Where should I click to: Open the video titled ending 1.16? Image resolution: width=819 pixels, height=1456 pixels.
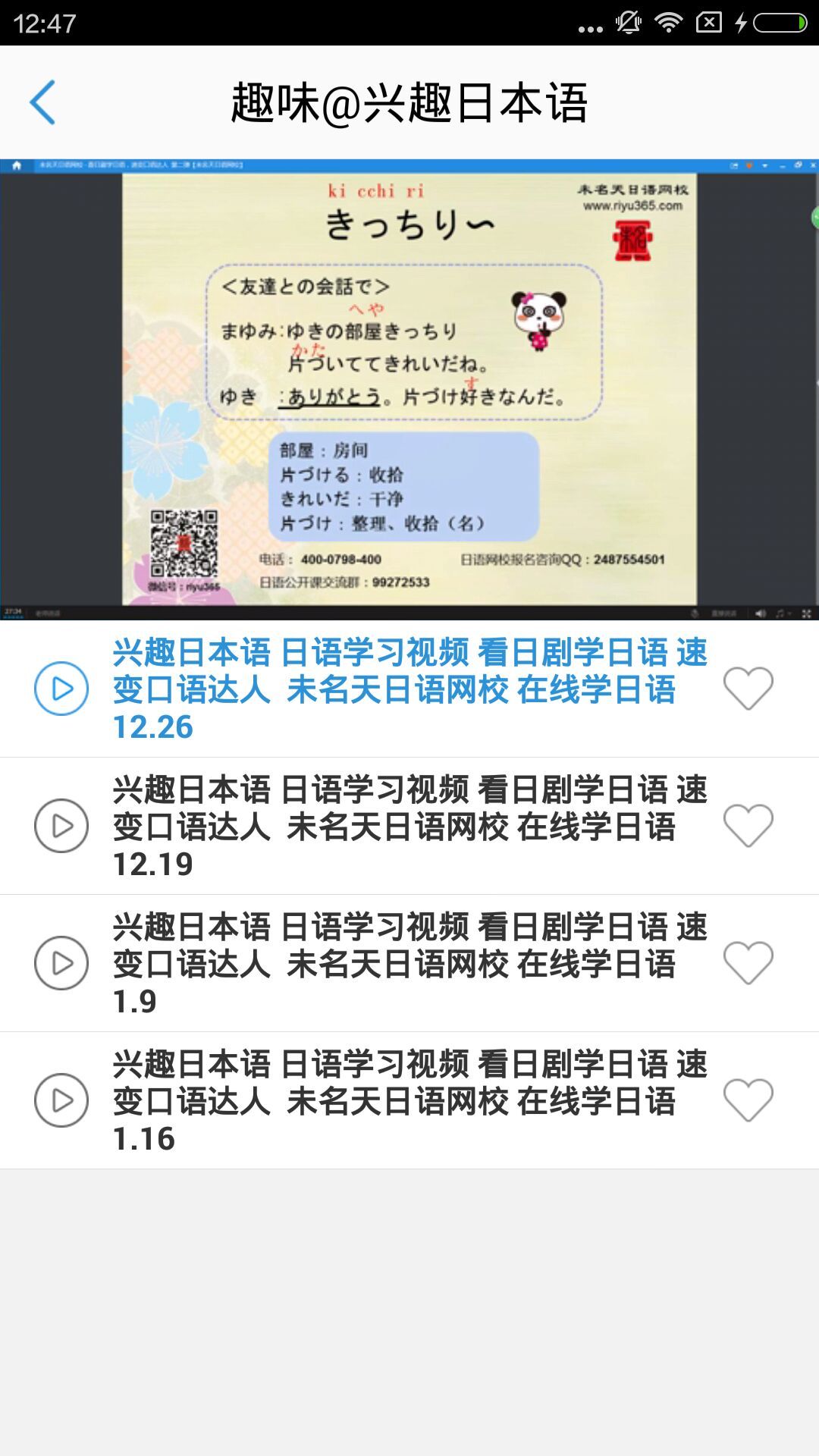tap(409, 1100)
